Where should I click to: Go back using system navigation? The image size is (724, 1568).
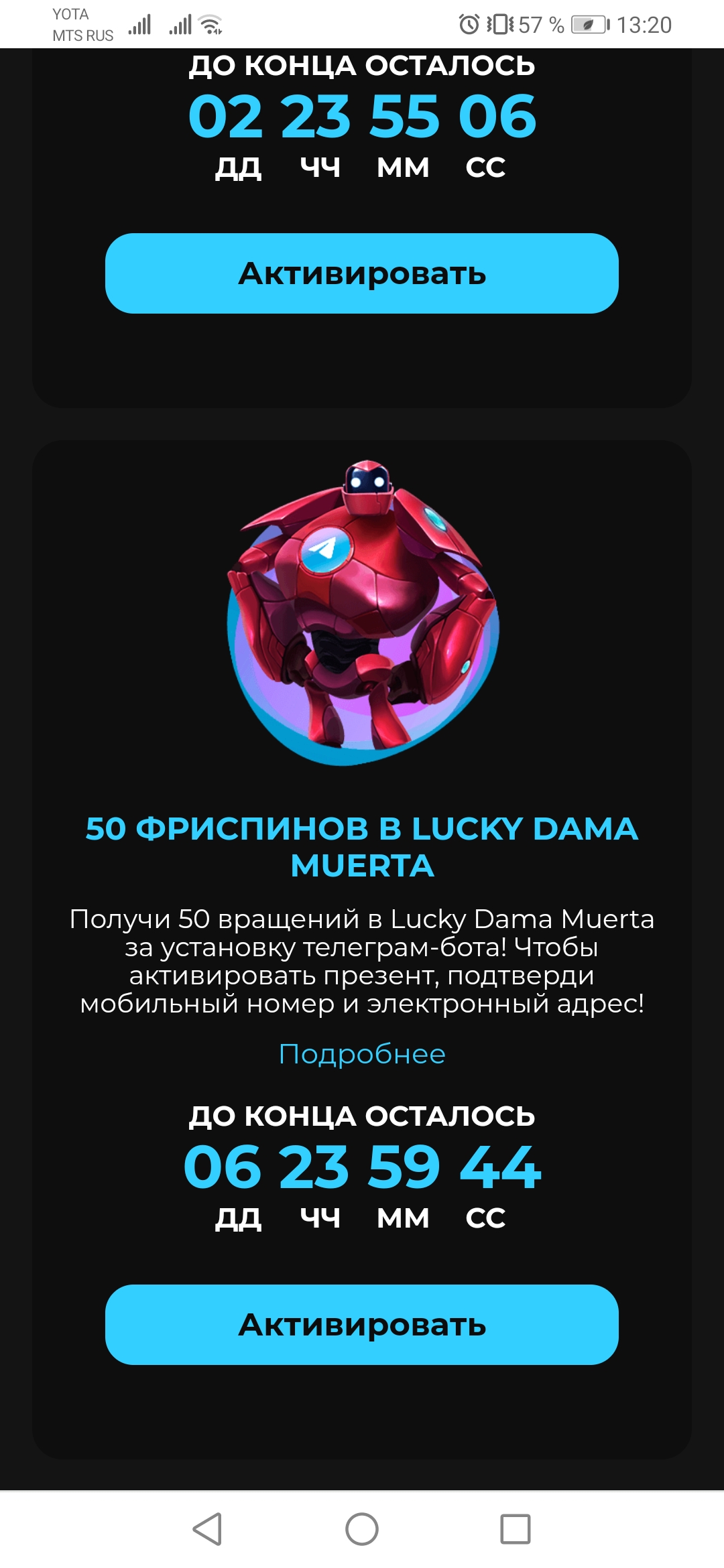(x=207, y=1529)
